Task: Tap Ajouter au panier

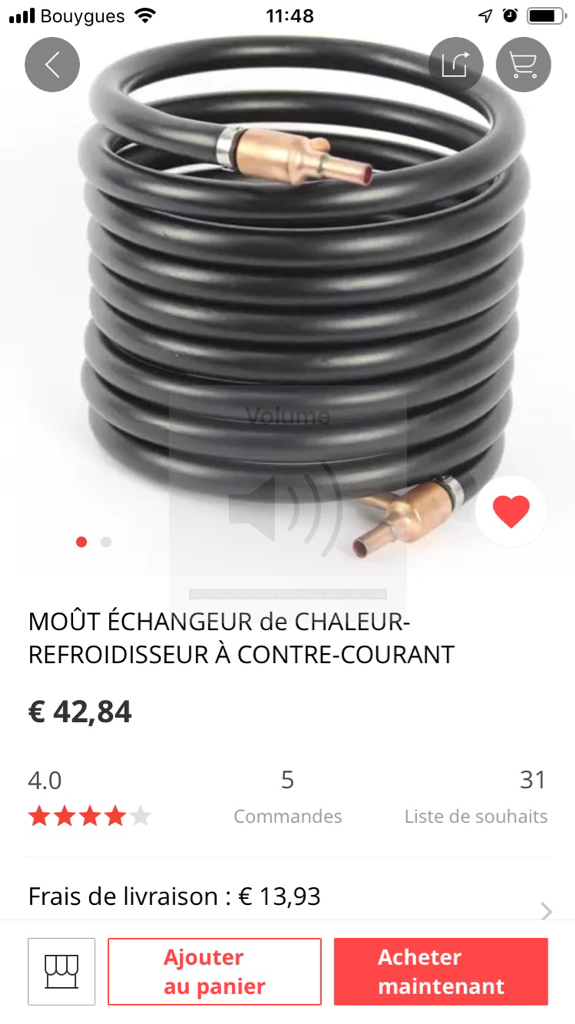Action: (x=214, y=972)
